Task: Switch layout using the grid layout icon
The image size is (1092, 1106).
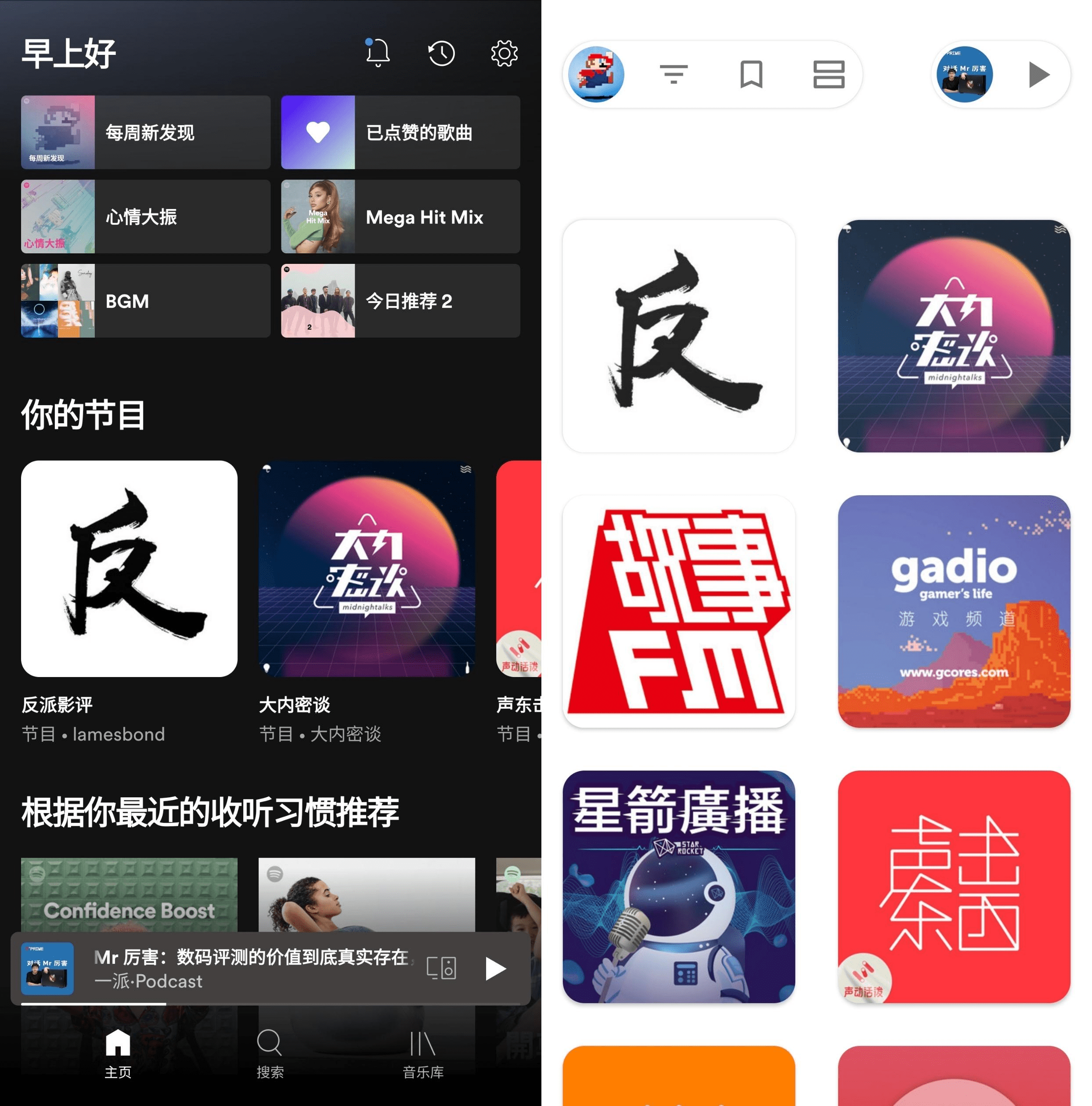Action: click(x=828, y=74)
